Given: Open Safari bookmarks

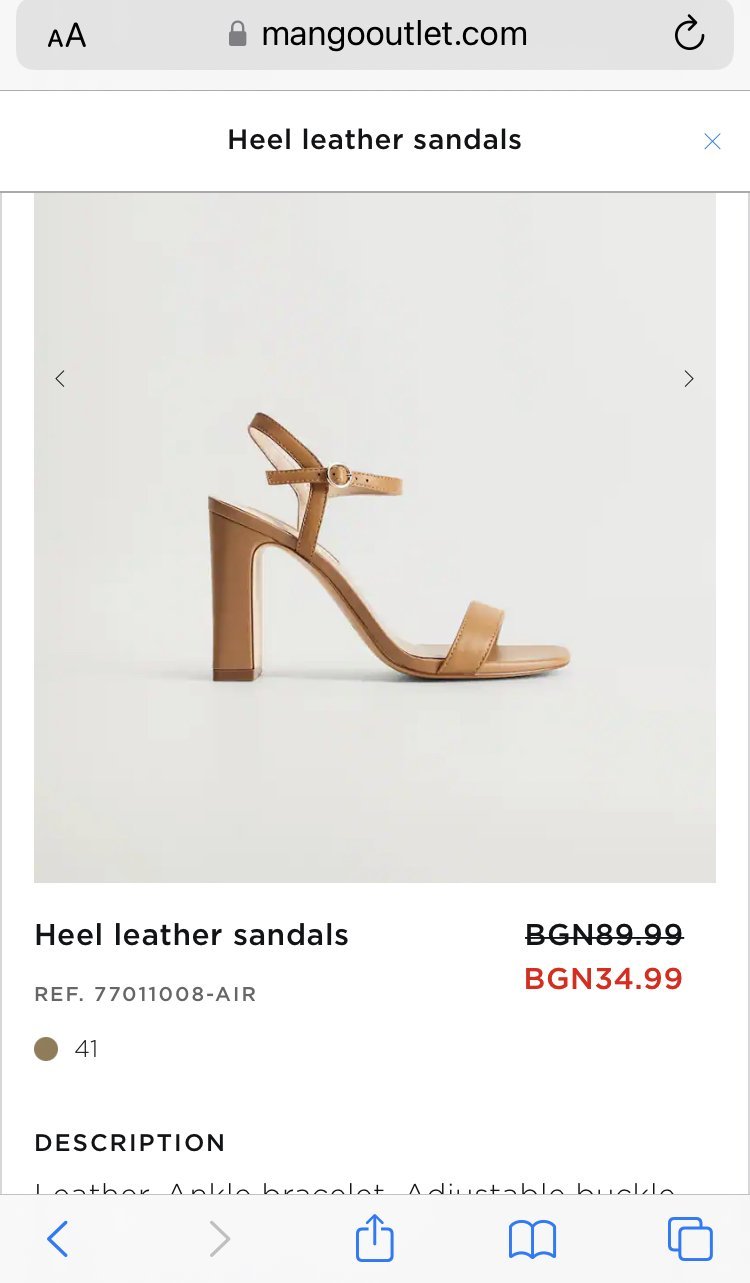Looking at the screenshot, I should click(x=532, y=1240).
